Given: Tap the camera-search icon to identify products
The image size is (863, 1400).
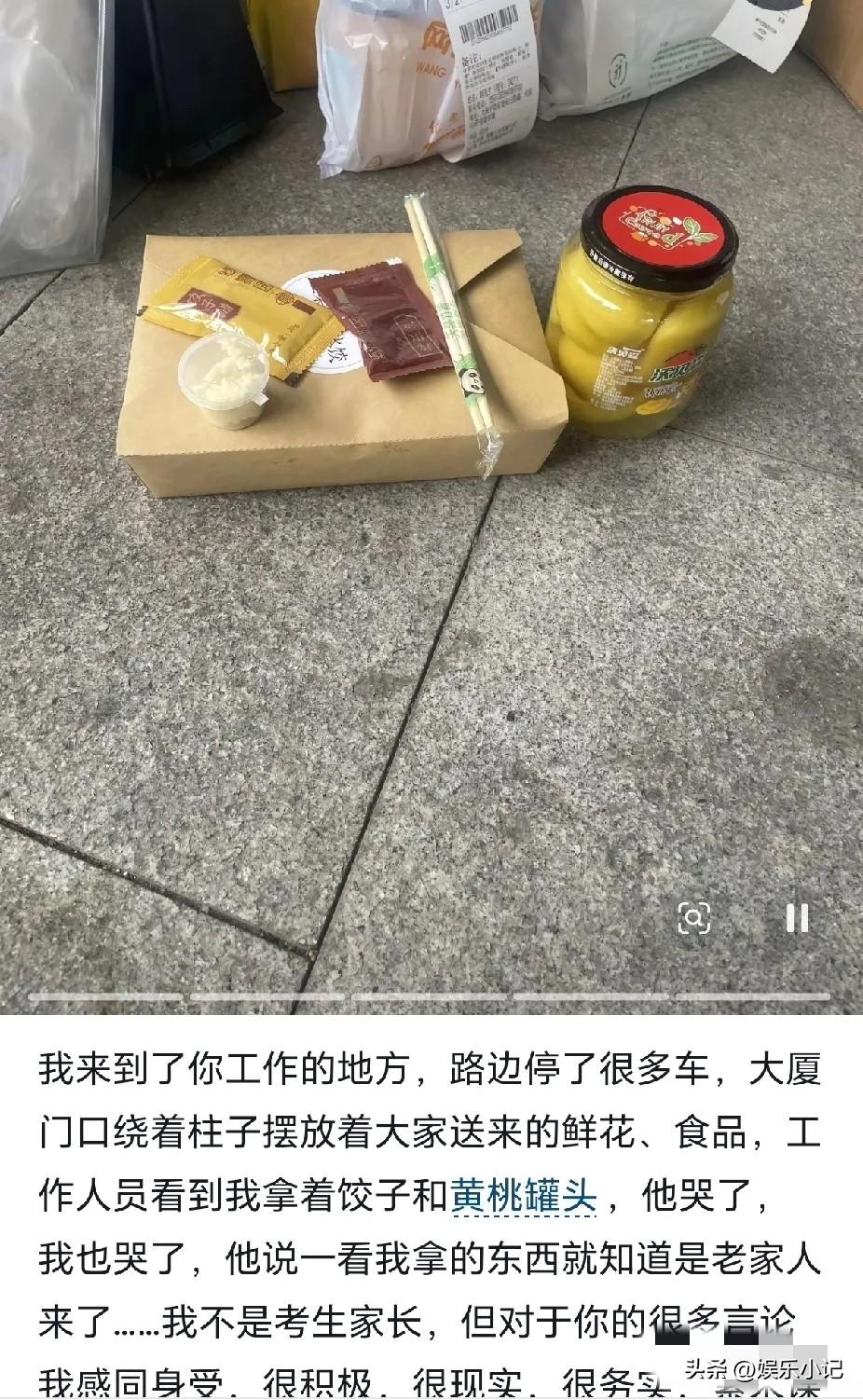Looking at the screenshot, I should (694, 919).
